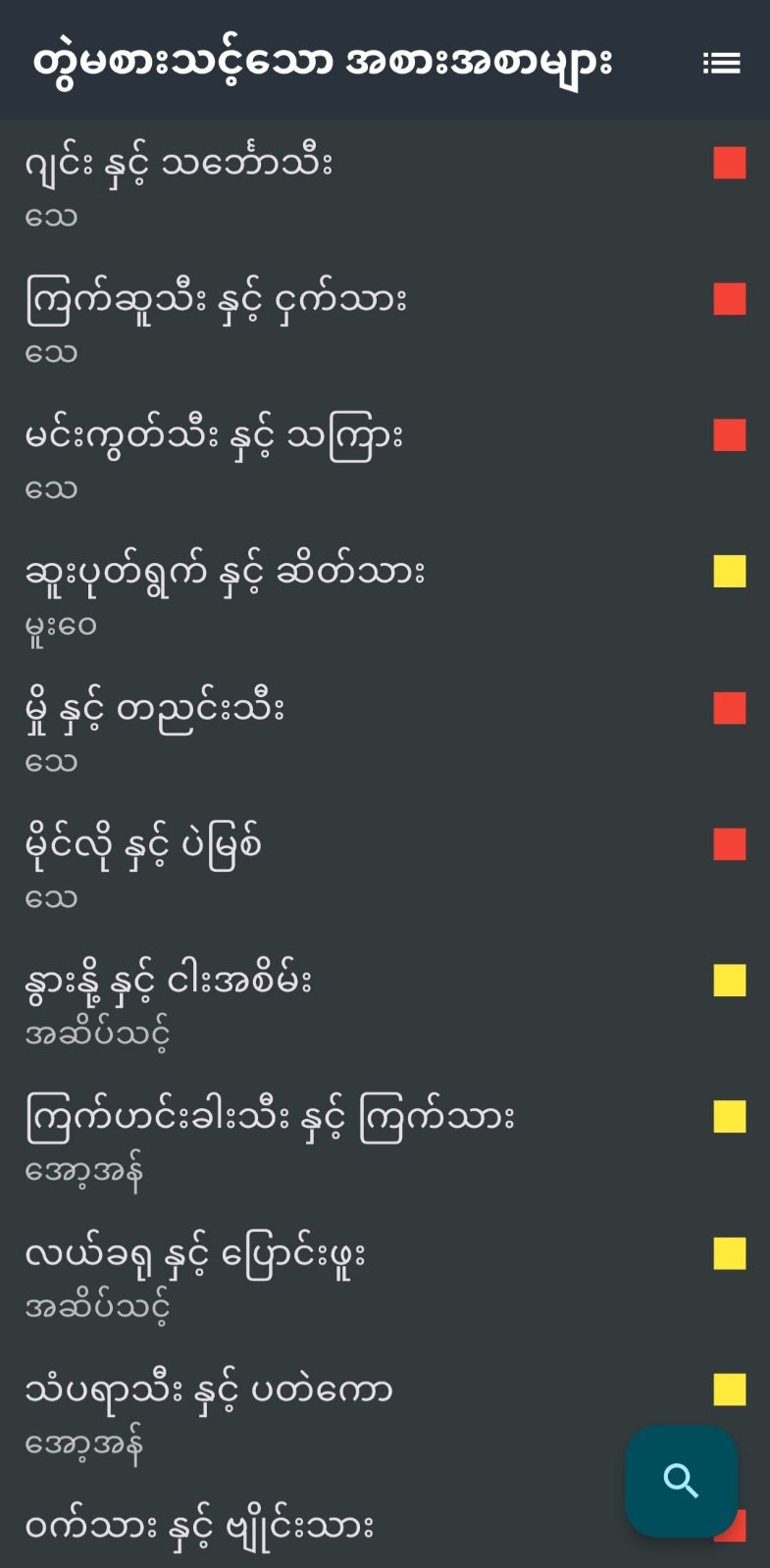Open the ကြက်ဟင်းခါးသီး နှင့် ကြက်သား entry
770x1568 pixels.
[x=385, y=1141]
